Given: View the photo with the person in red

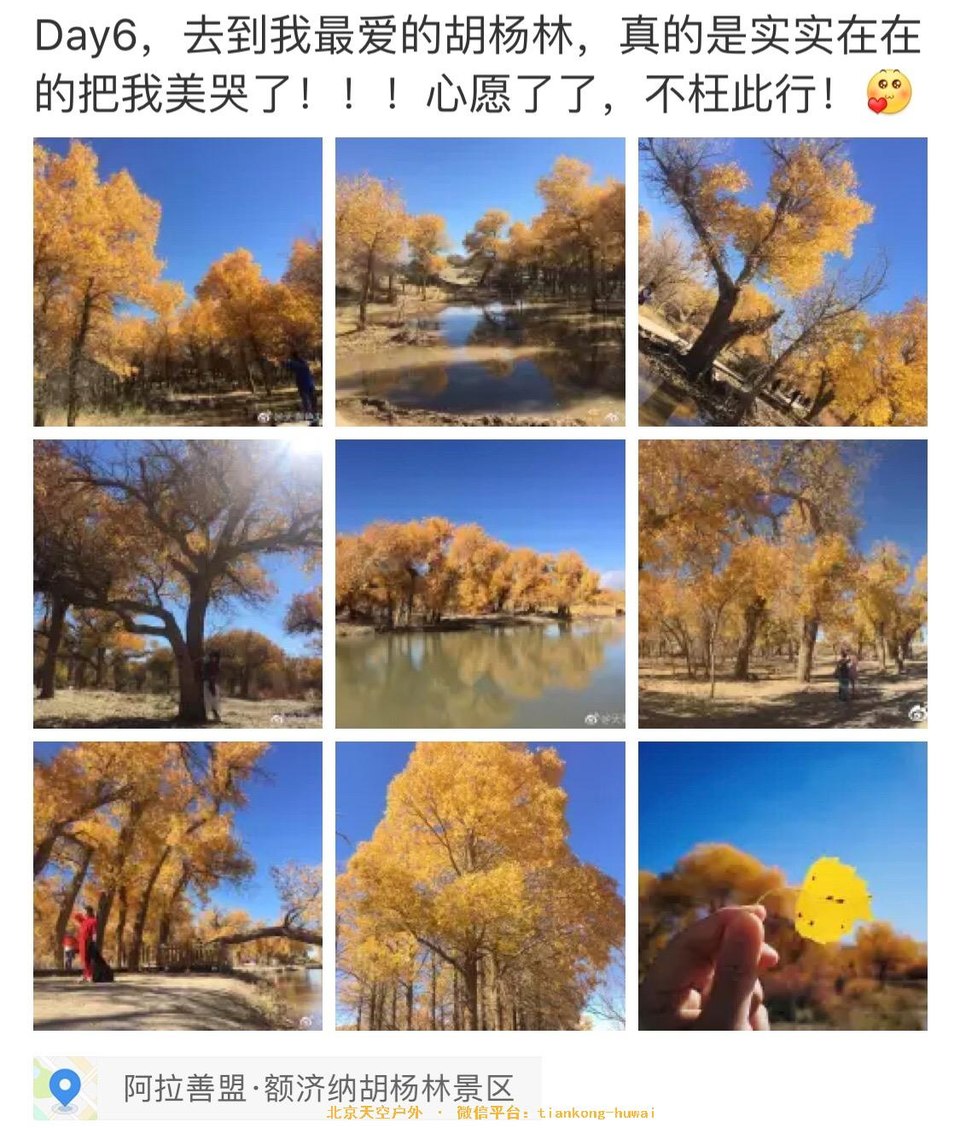Looking at the screenshot, I should (x=178, y=886).
